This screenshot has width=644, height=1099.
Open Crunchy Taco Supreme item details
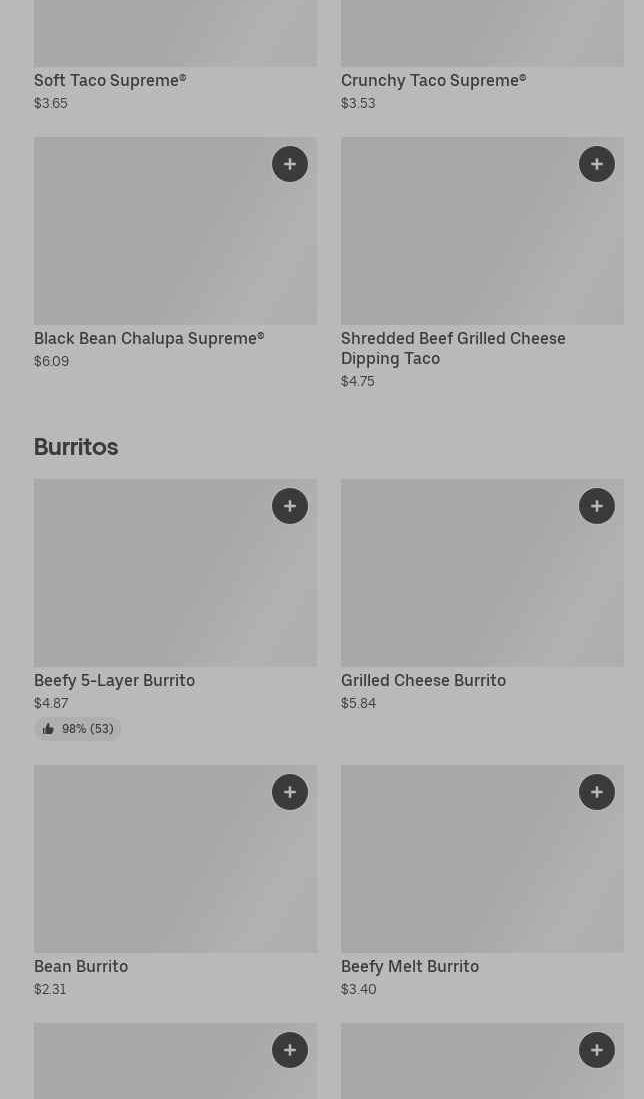pyautogui.click(x=433, y=80)
